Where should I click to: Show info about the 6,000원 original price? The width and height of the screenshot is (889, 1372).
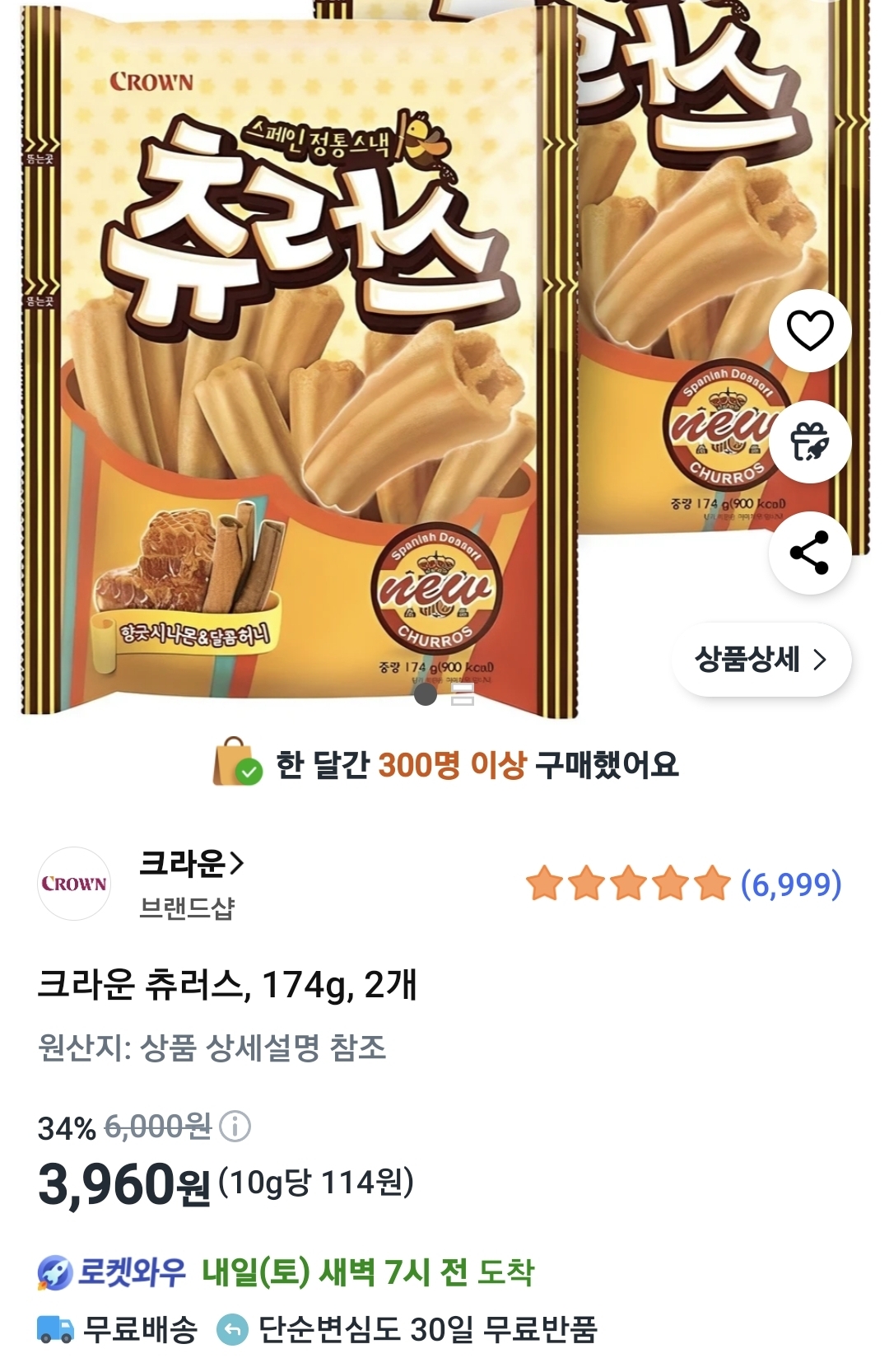tap(235, 1127)
